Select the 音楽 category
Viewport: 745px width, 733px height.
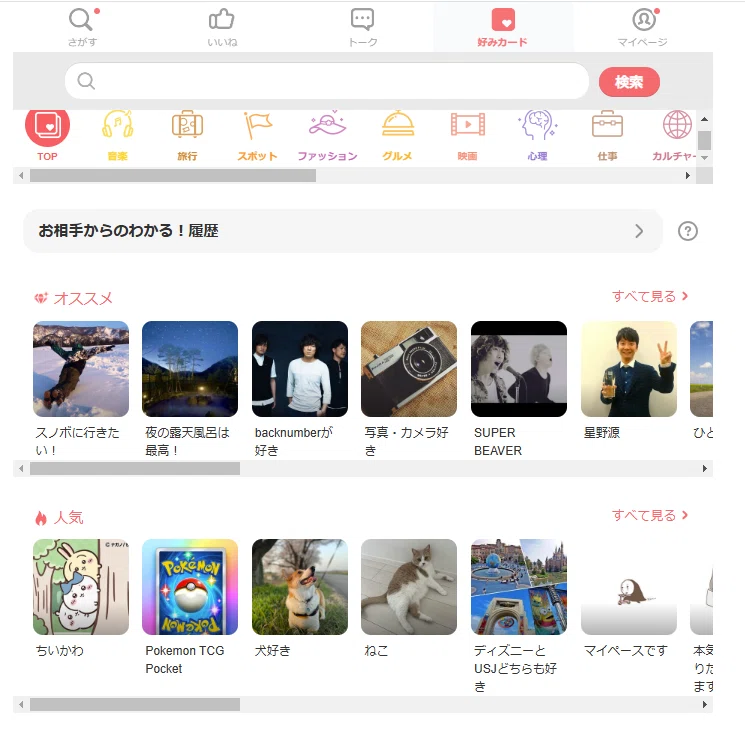coord(118,134)
